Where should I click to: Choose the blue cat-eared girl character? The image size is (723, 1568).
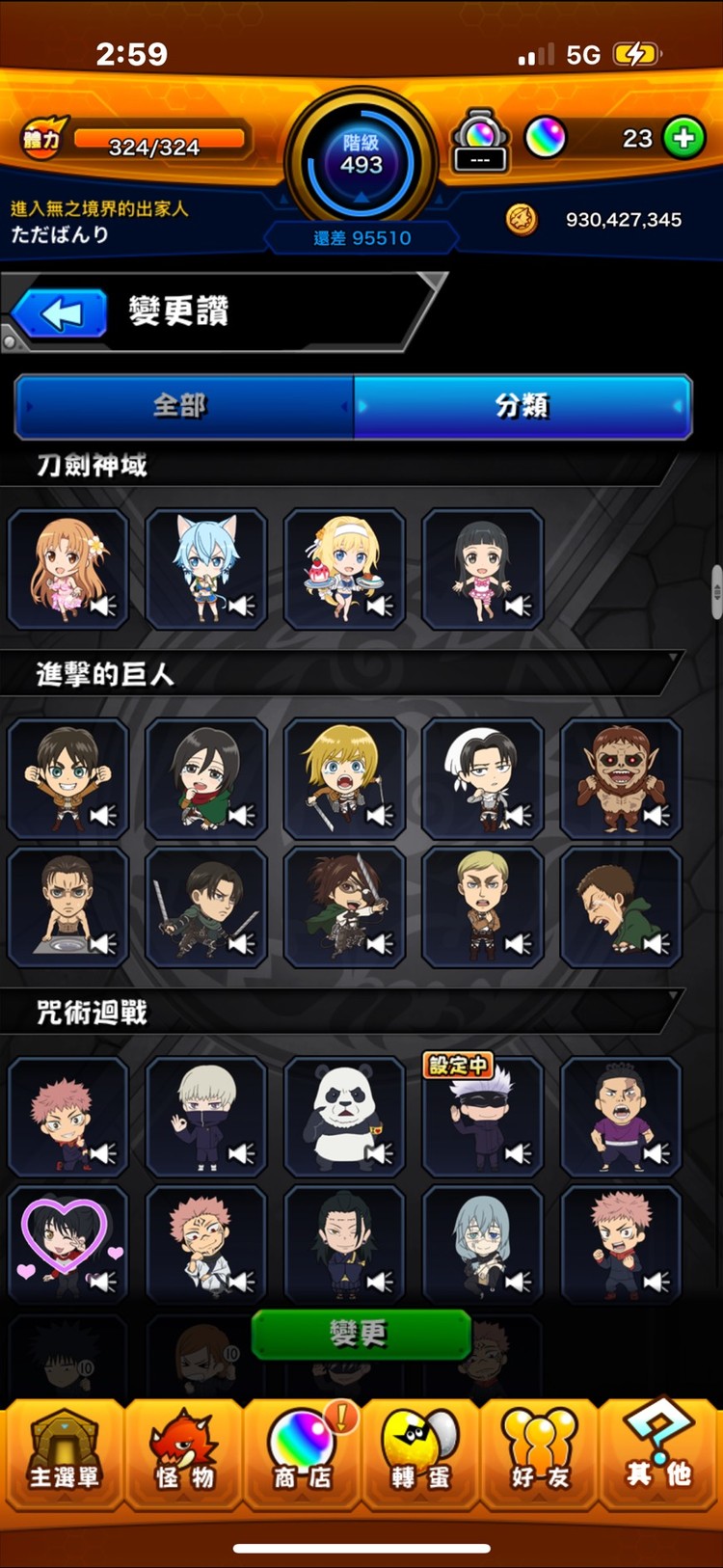point(206,569)
